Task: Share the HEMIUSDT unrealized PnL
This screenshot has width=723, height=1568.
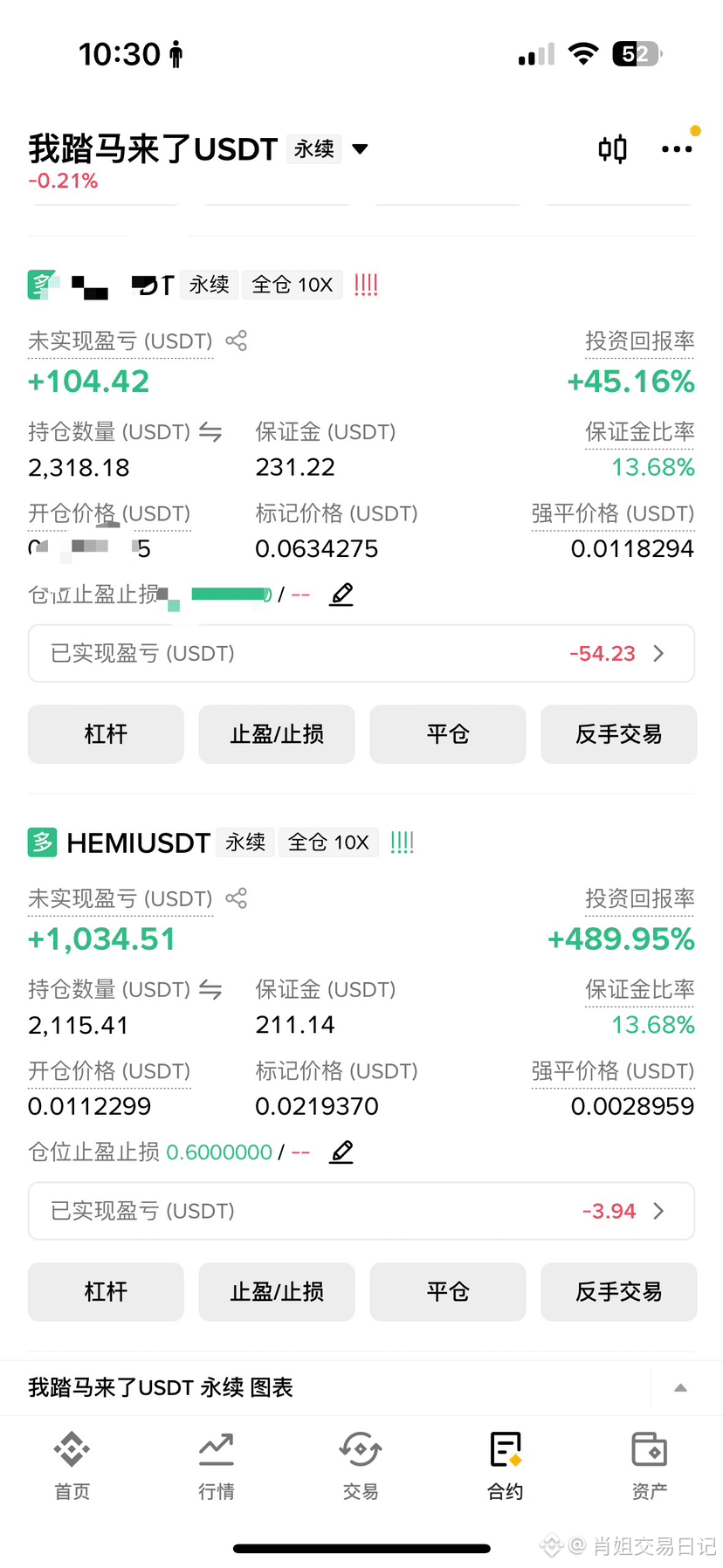Action: click(236, 898)
